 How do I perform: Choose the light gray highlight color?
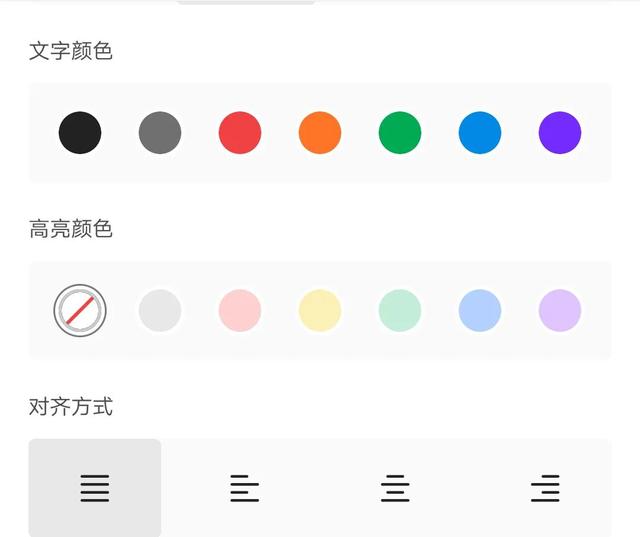pyautogui.click(x=160, y=311)
